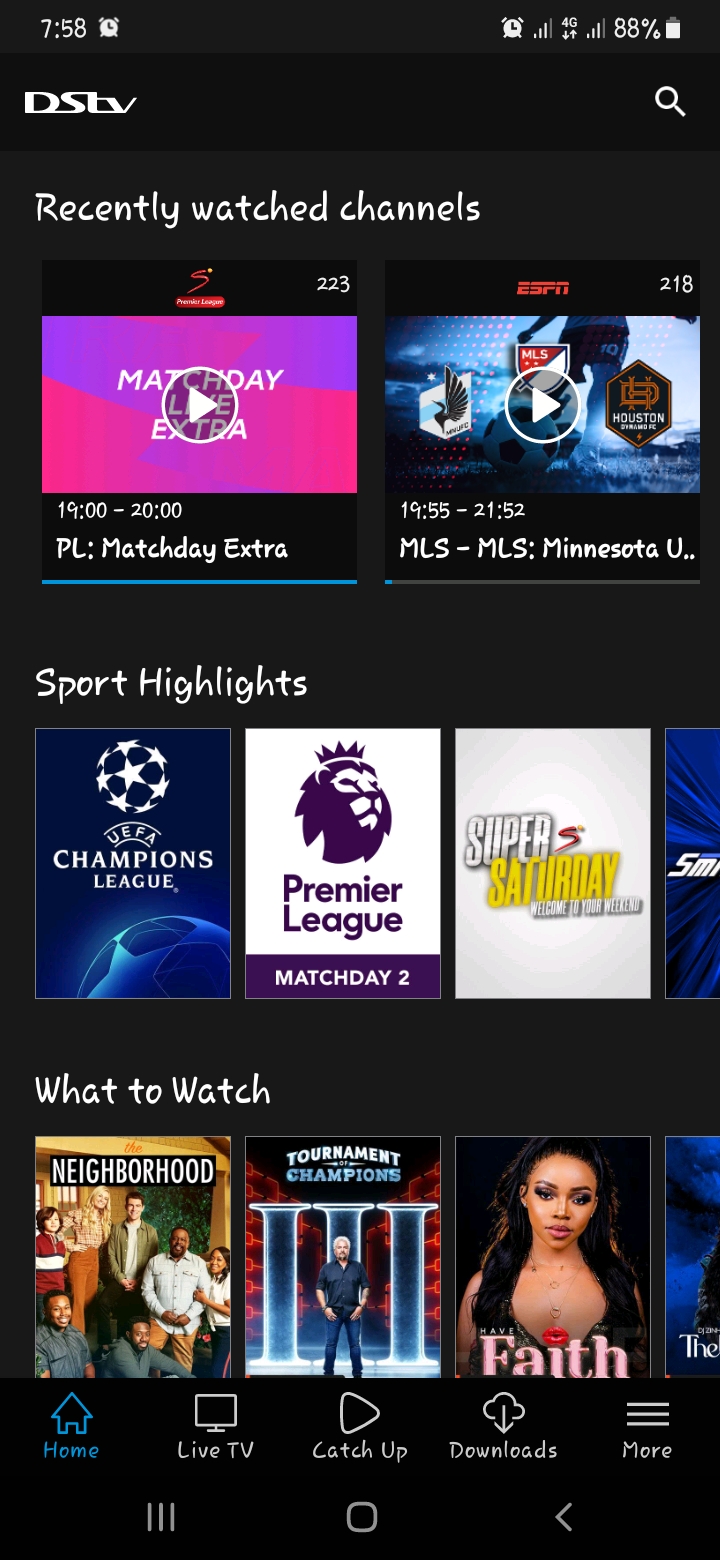
Task: Switch to the Catch Up tab
Action: [x=360, y=1427]
